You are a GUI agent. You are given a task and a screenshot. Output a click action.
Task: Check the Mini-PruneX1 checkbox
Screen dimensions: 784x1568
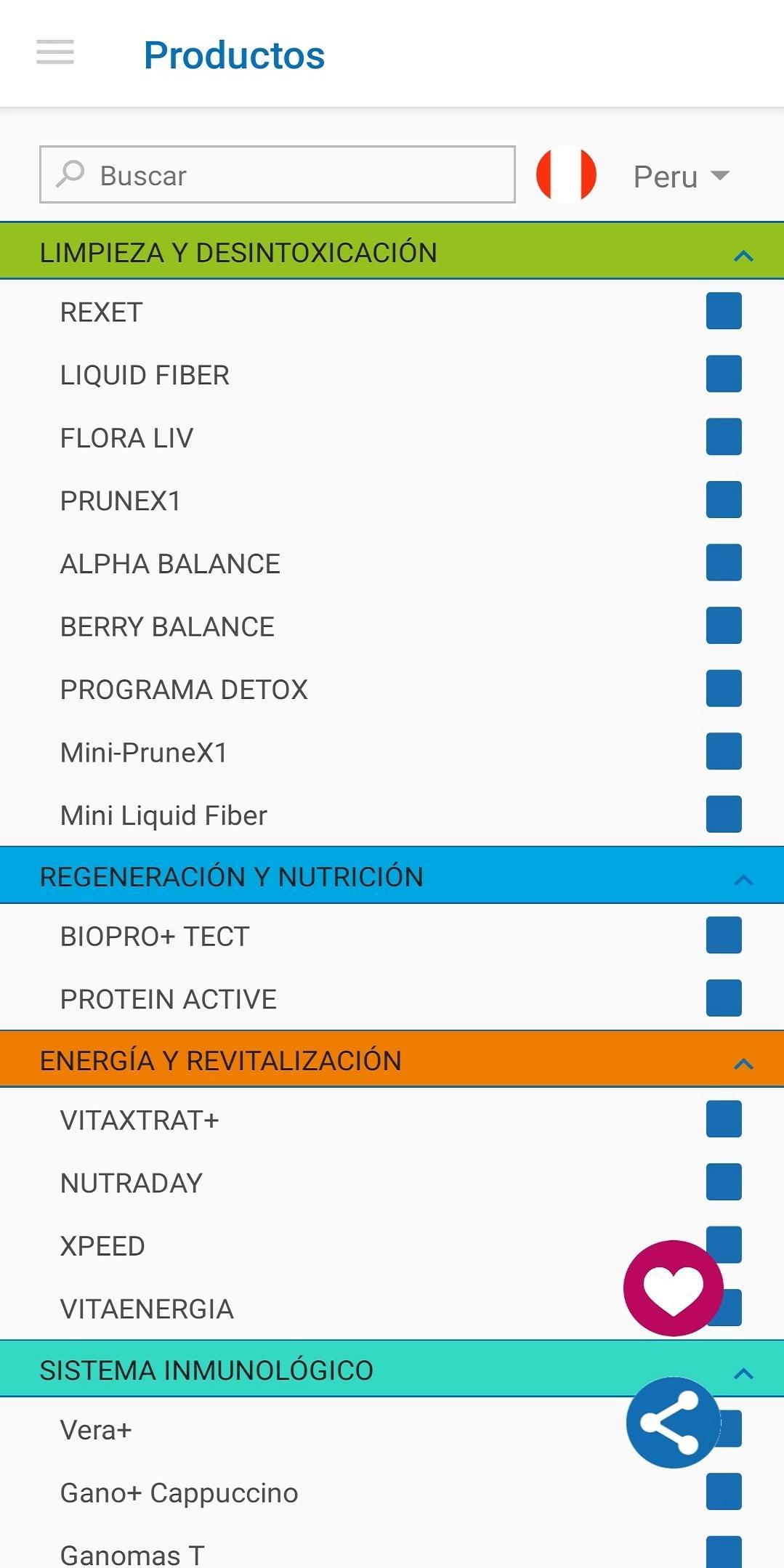point(724,751)
